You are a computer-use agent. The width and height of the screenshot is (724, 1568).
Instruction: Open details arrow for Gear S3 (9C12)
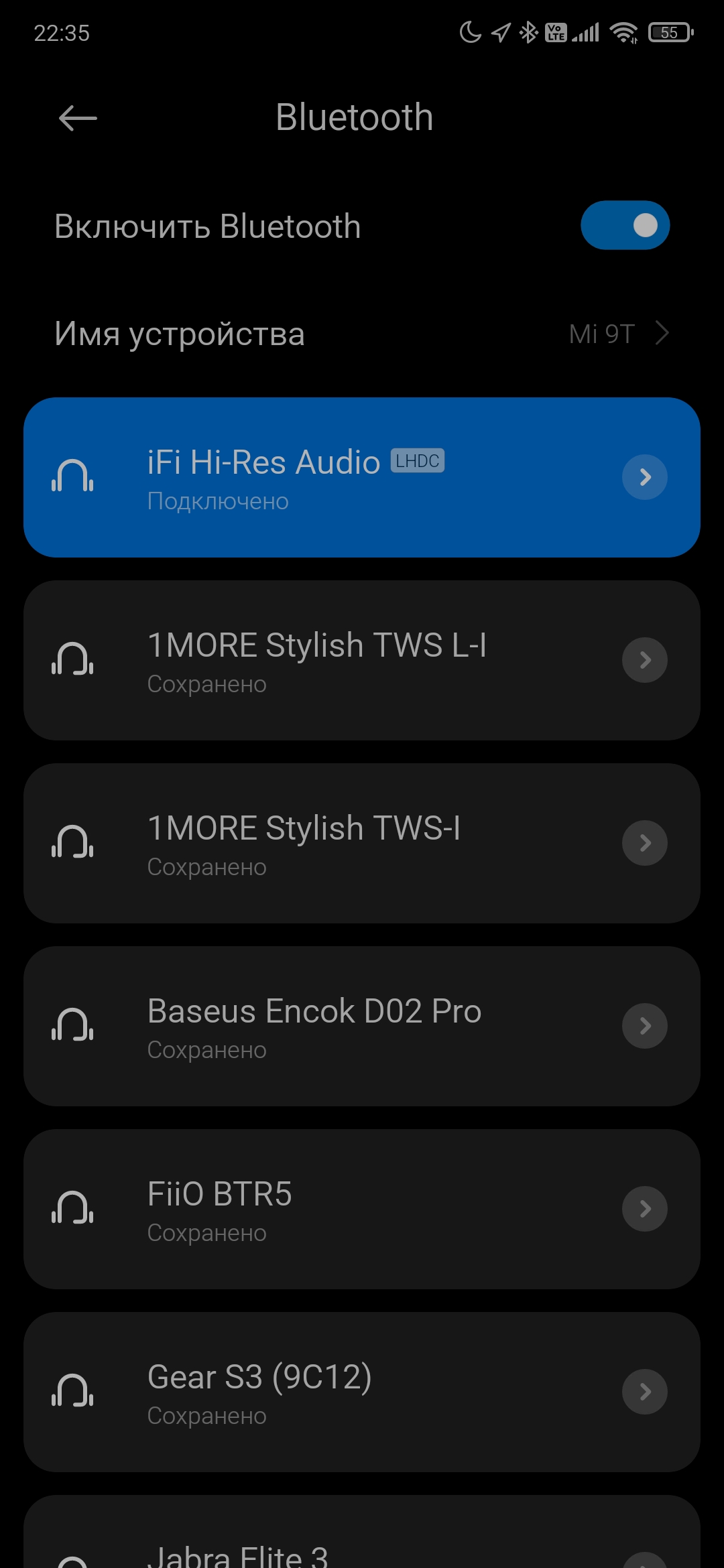point(645,1392)
